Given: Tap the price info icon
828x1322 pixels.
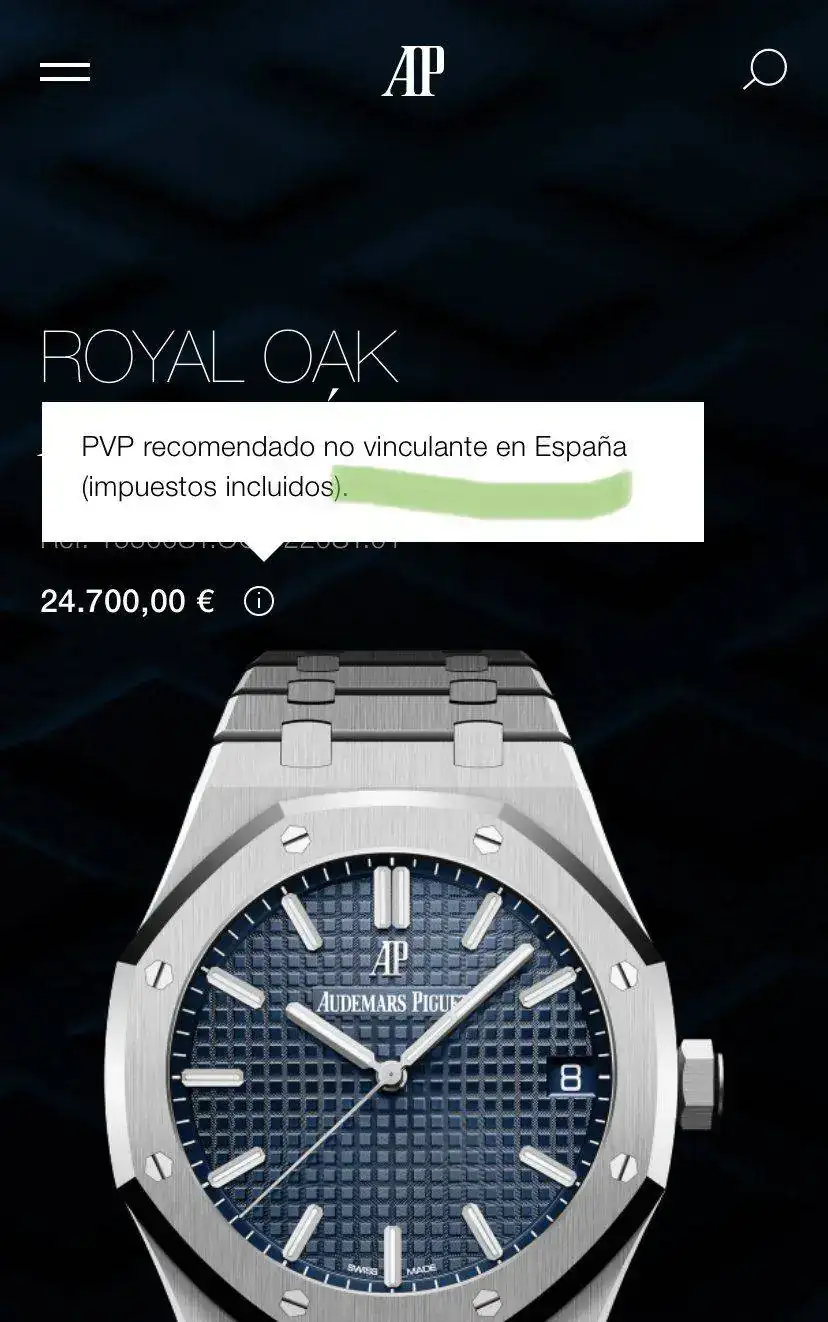Looking at the screenshot, I should tap(259, 602).
